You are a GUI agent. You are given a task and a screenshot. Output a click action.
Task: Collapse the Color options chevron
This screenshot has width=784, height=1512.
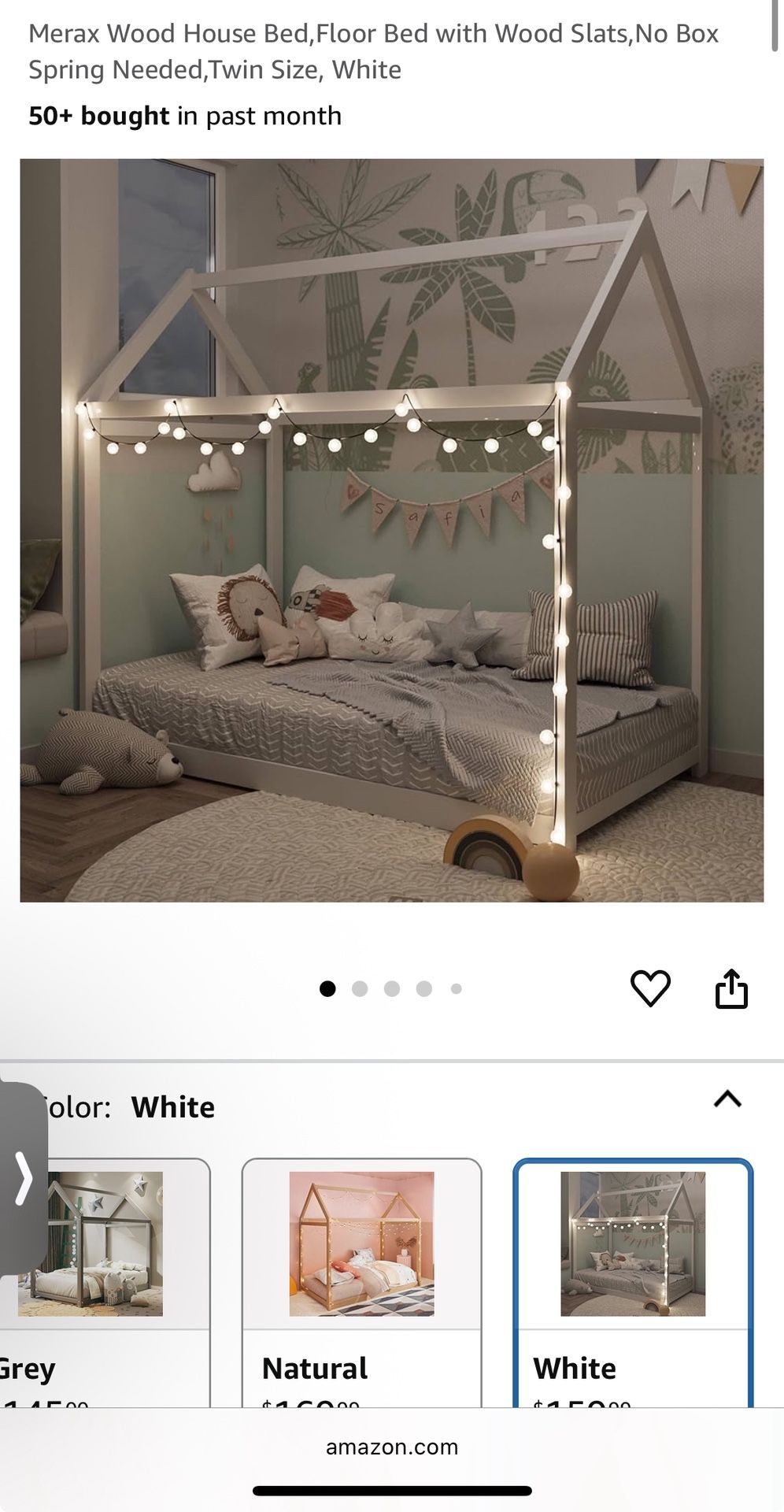pyautogui.click(x=727, y=1099)
